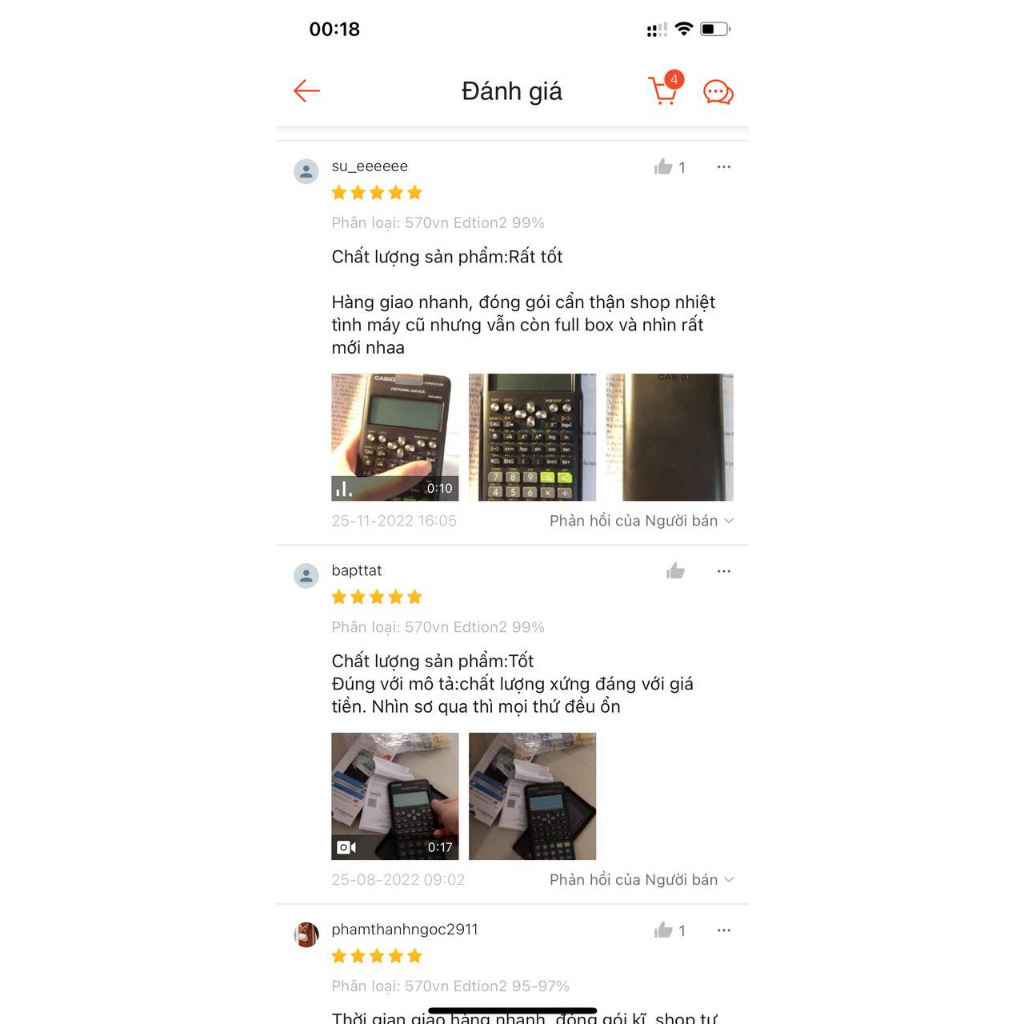
Task: Open third photo showing calculator cover
Action: click(669, 437)
